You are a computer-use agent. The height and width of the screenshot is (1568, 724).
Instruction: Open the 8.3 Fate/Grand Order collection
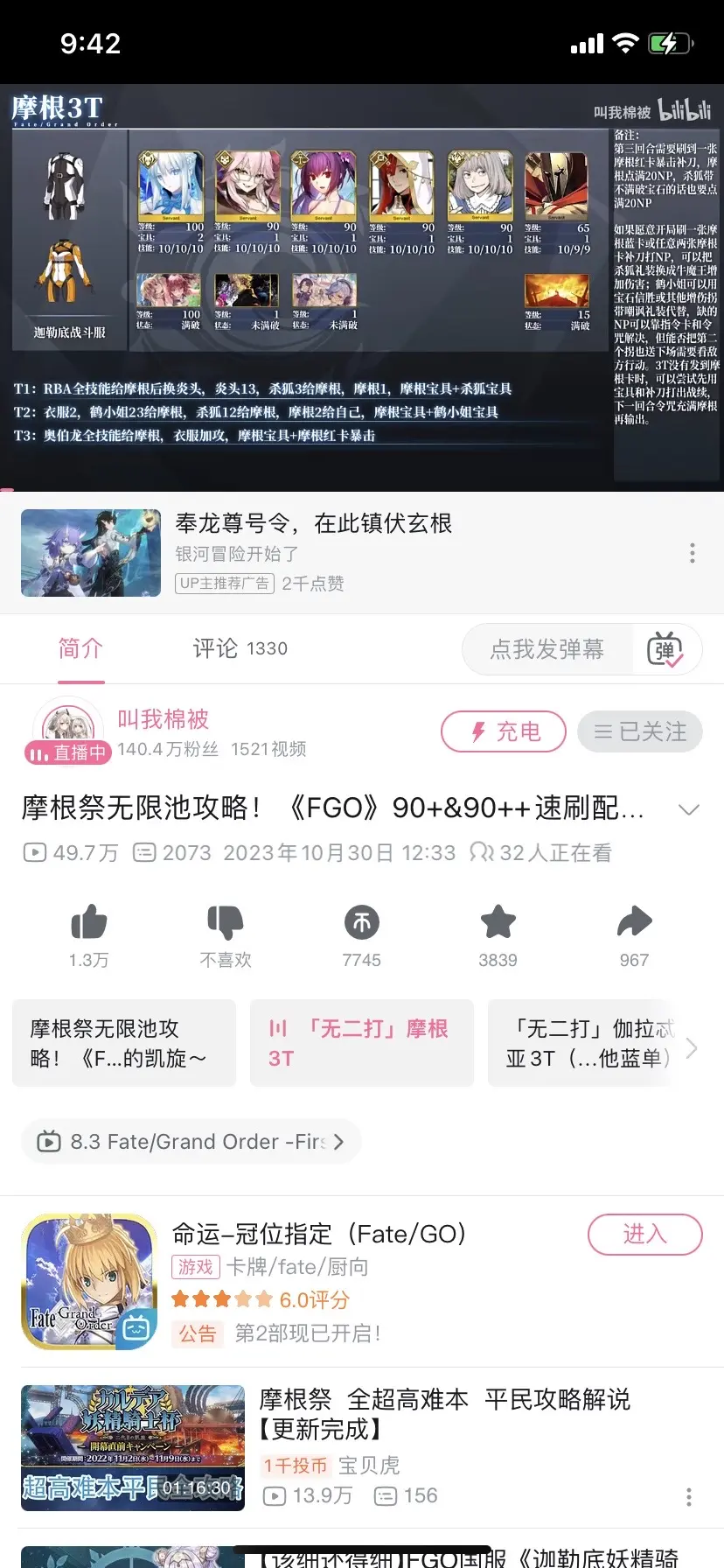pos(191,1141)
